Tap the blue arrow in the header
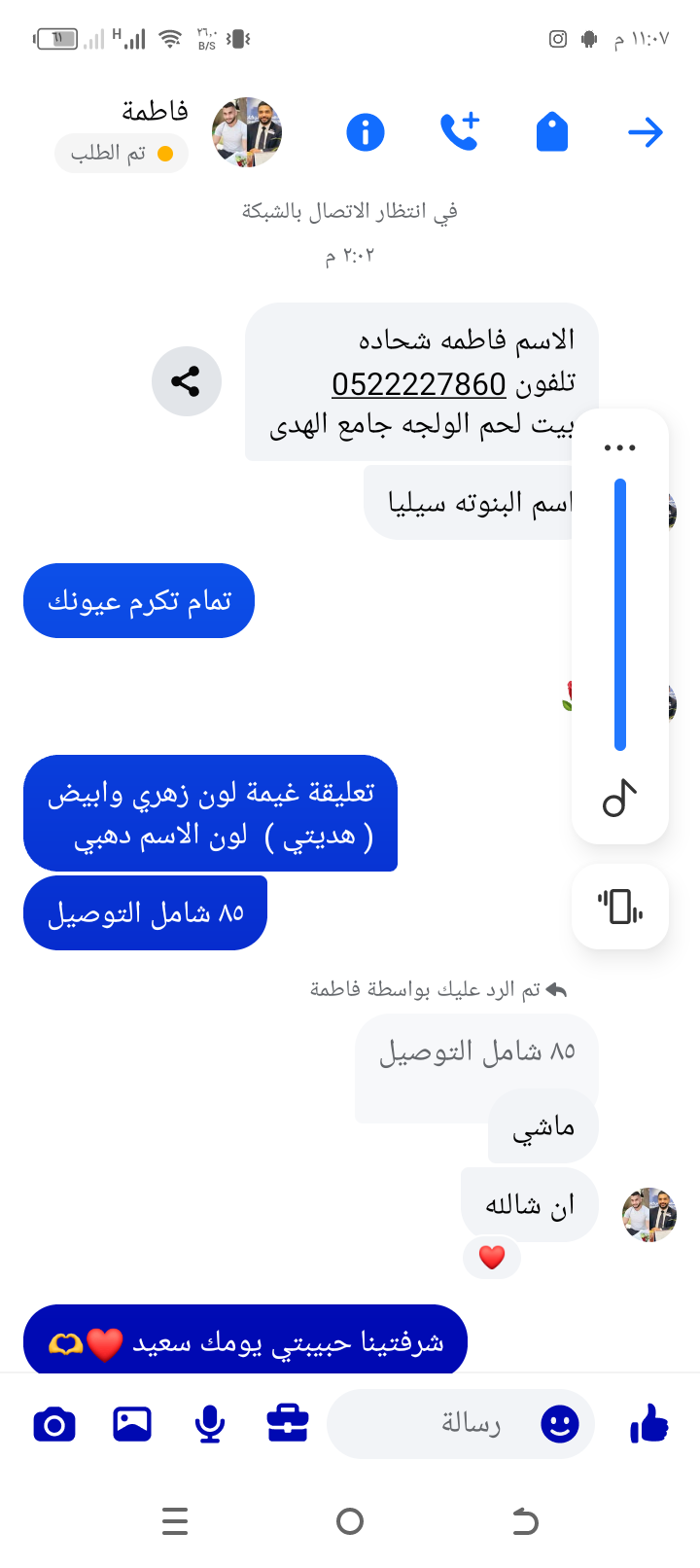This screenshot has height=1568, width=700. (x=646, y=132)
